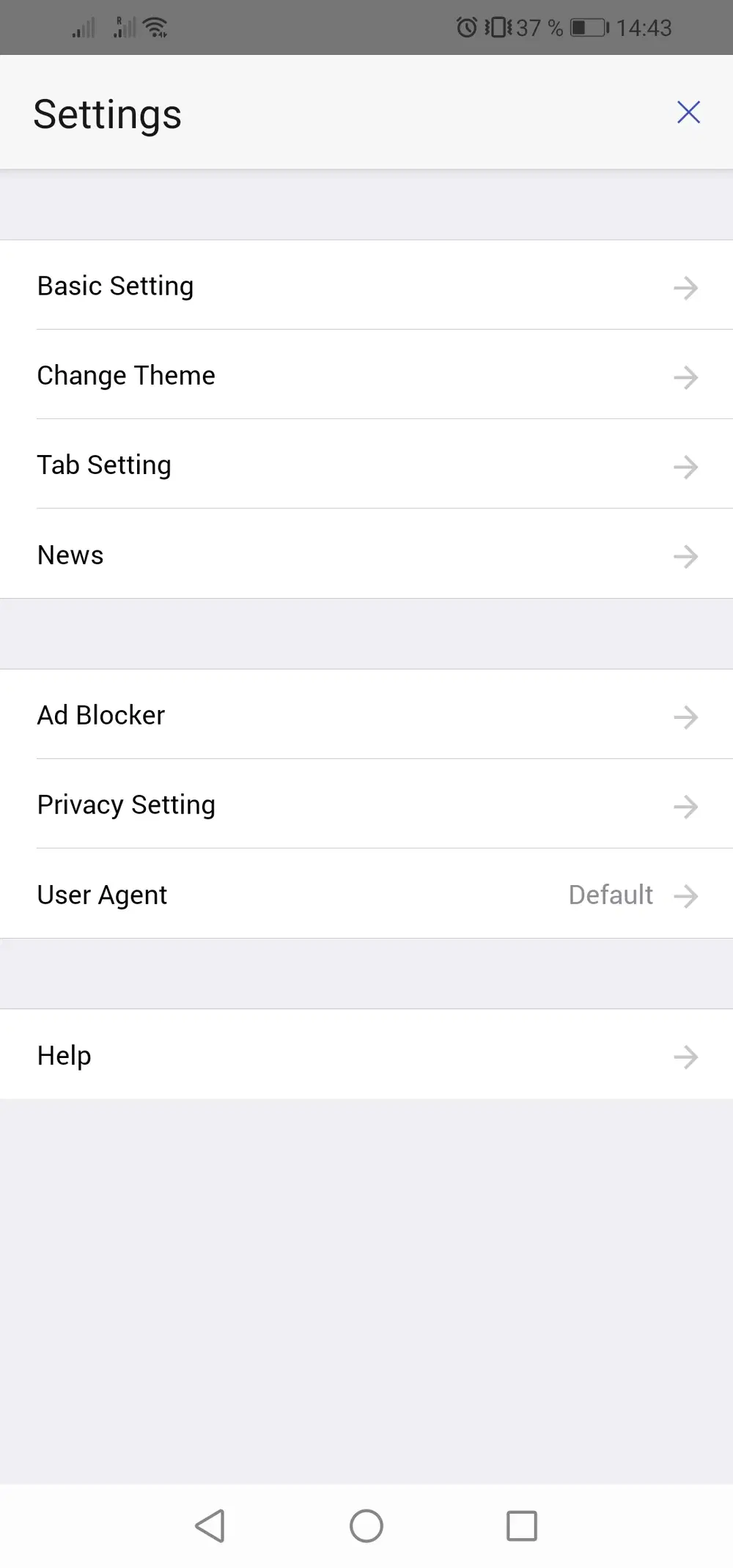Open Change Theme options
Image resolution: width=733 pixels, height=1568 pixels.
pyautogui.click(x=366, y=375)
